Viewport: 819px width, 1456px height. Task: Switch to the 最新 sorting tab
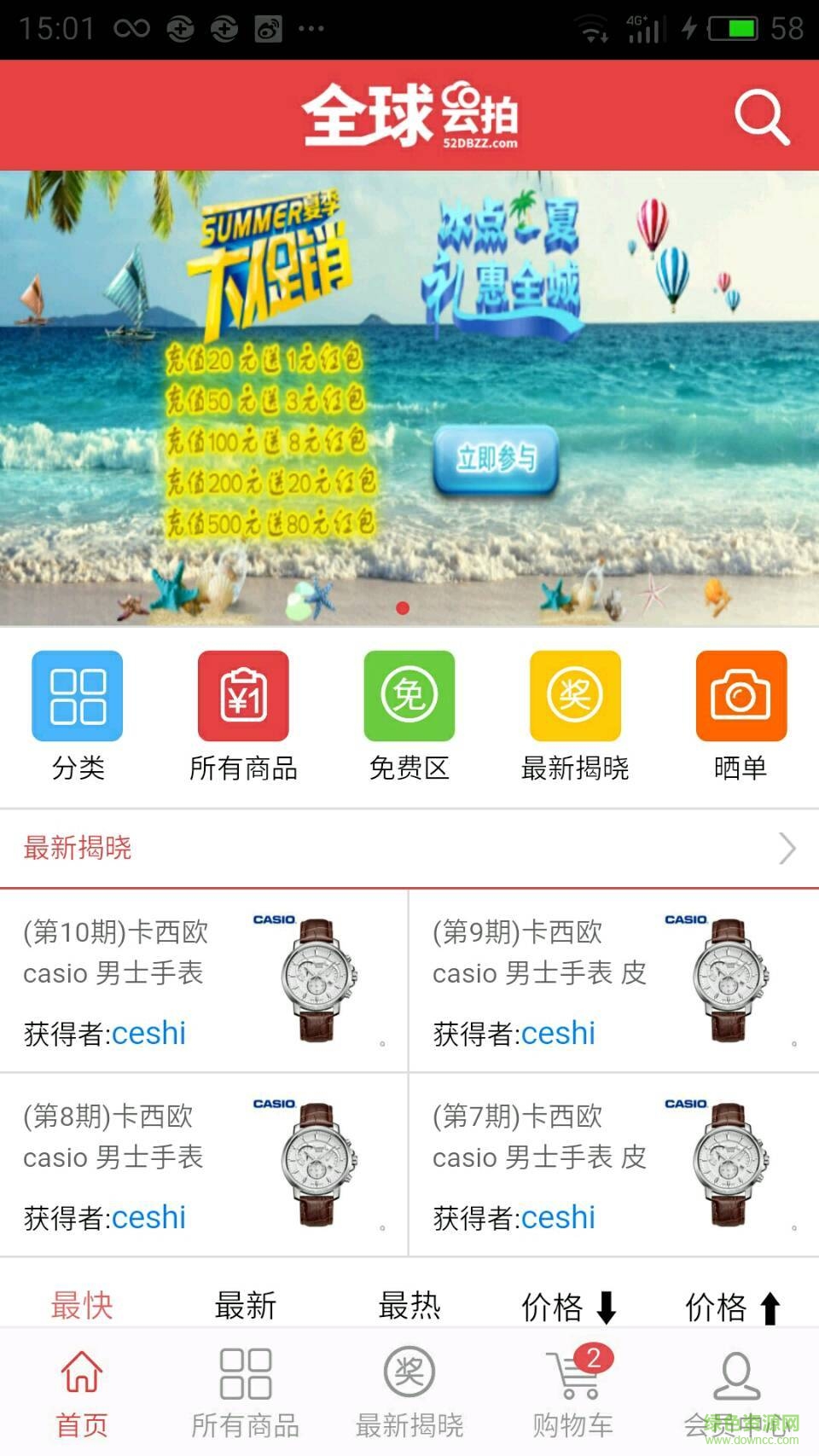point(246,1306)
